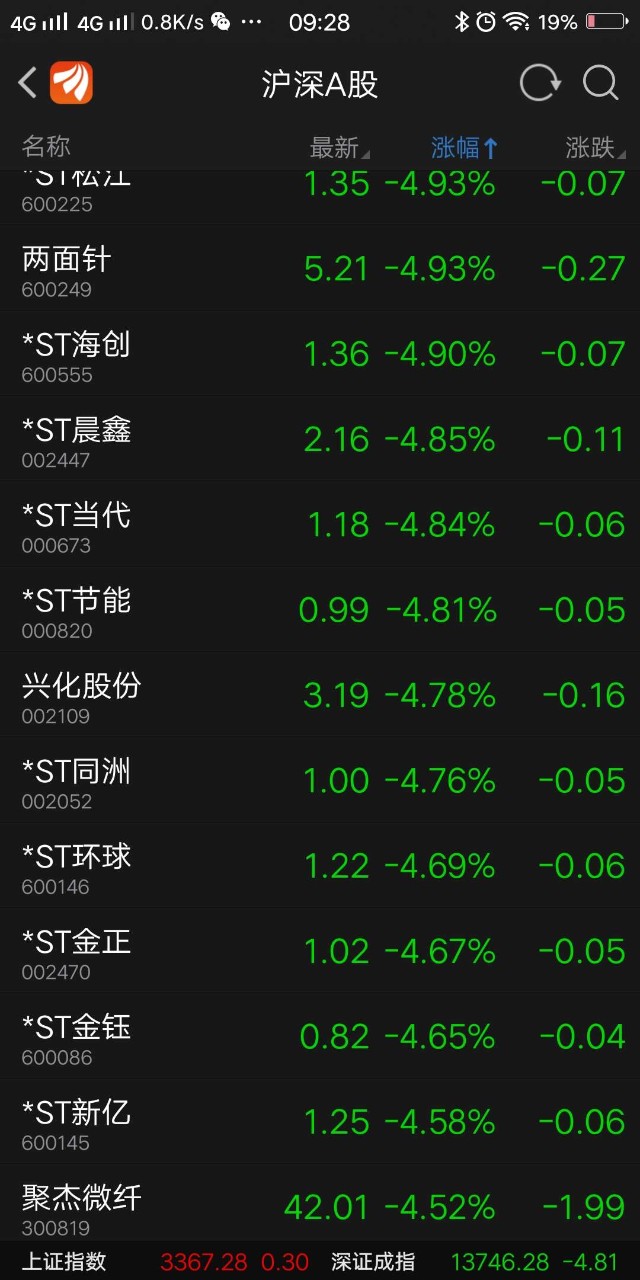Refresh the stock list
The image size is (640, 1280).
[540, 83]
